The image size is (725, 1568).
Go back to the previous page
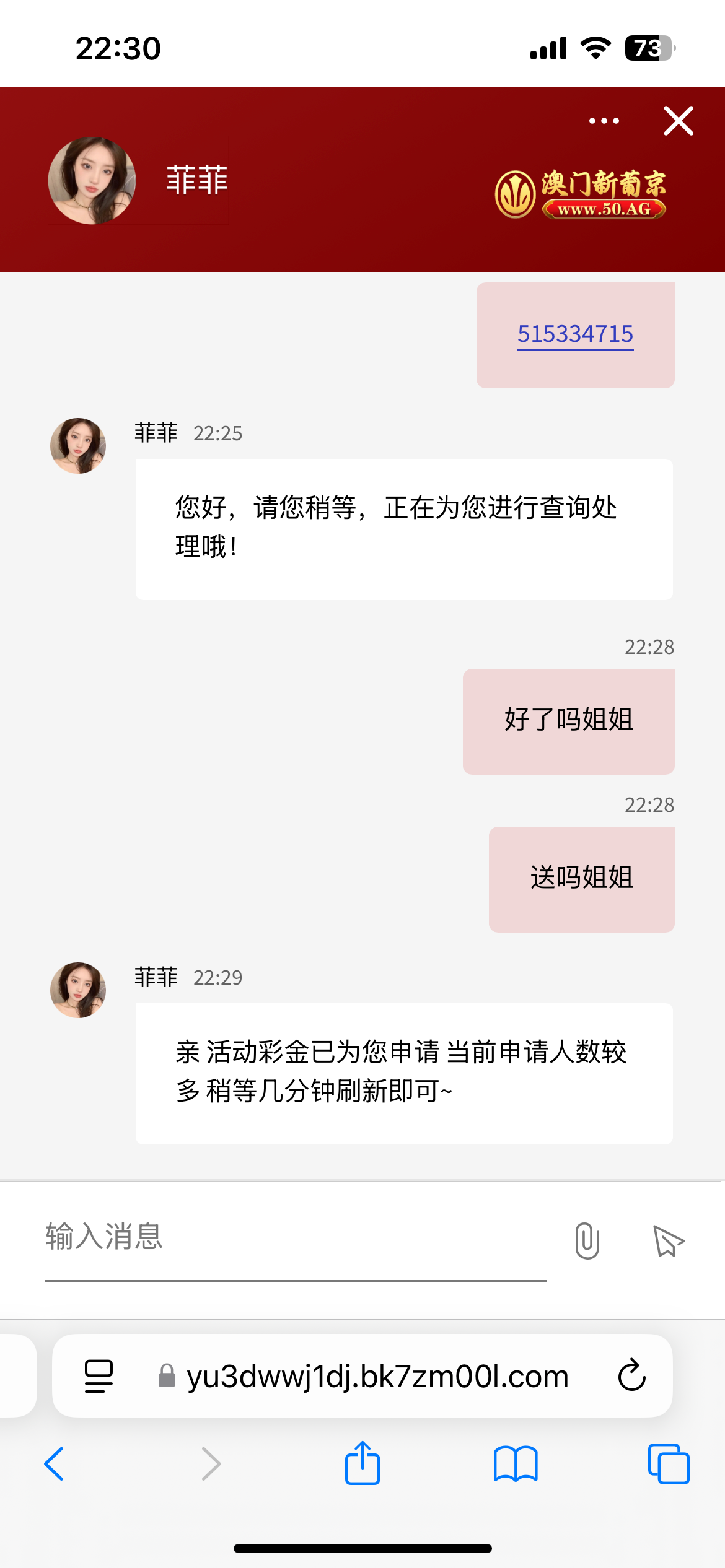click(x=55, y=1464)
